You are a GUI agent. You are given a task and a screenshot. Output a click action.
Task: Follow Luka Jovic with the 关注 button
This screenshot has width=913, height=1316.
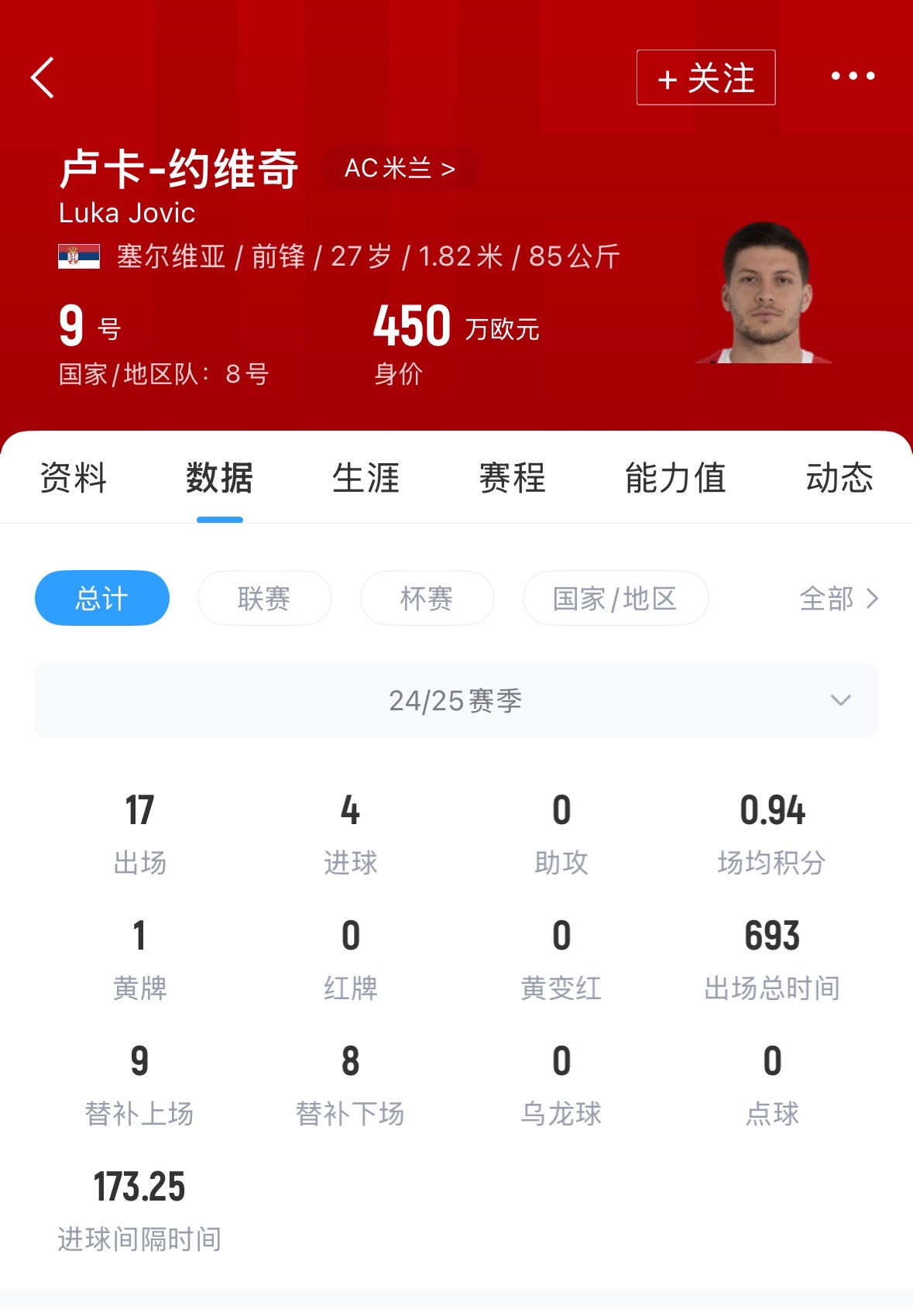tap(705, 77)
